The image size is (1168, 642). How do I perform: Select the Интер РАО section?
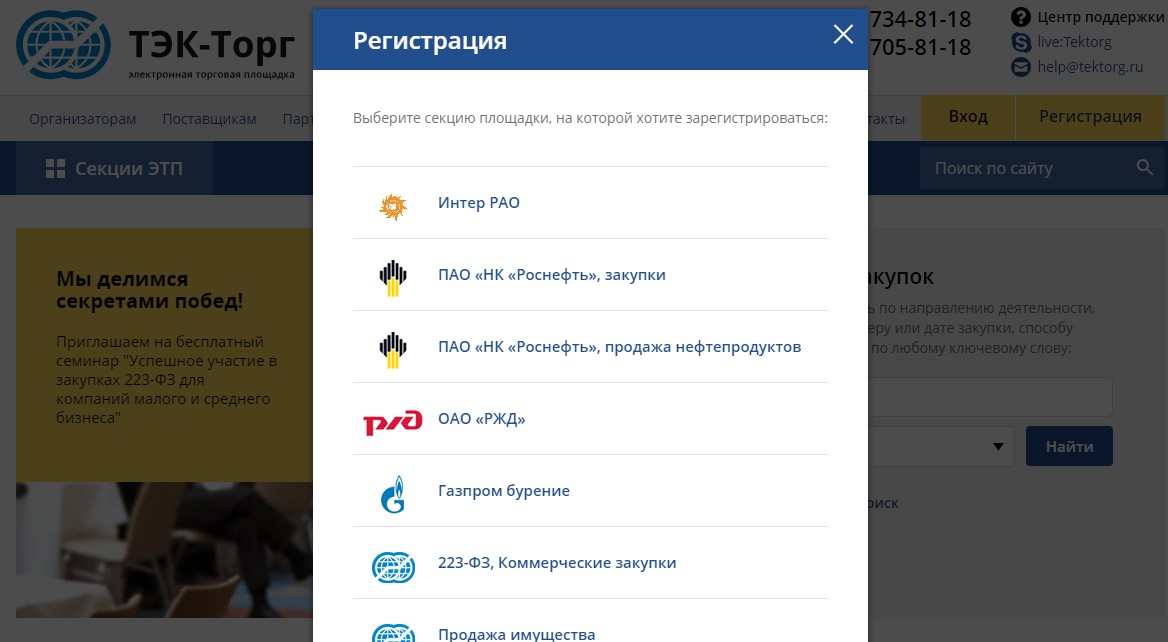(x=479, y=203)
